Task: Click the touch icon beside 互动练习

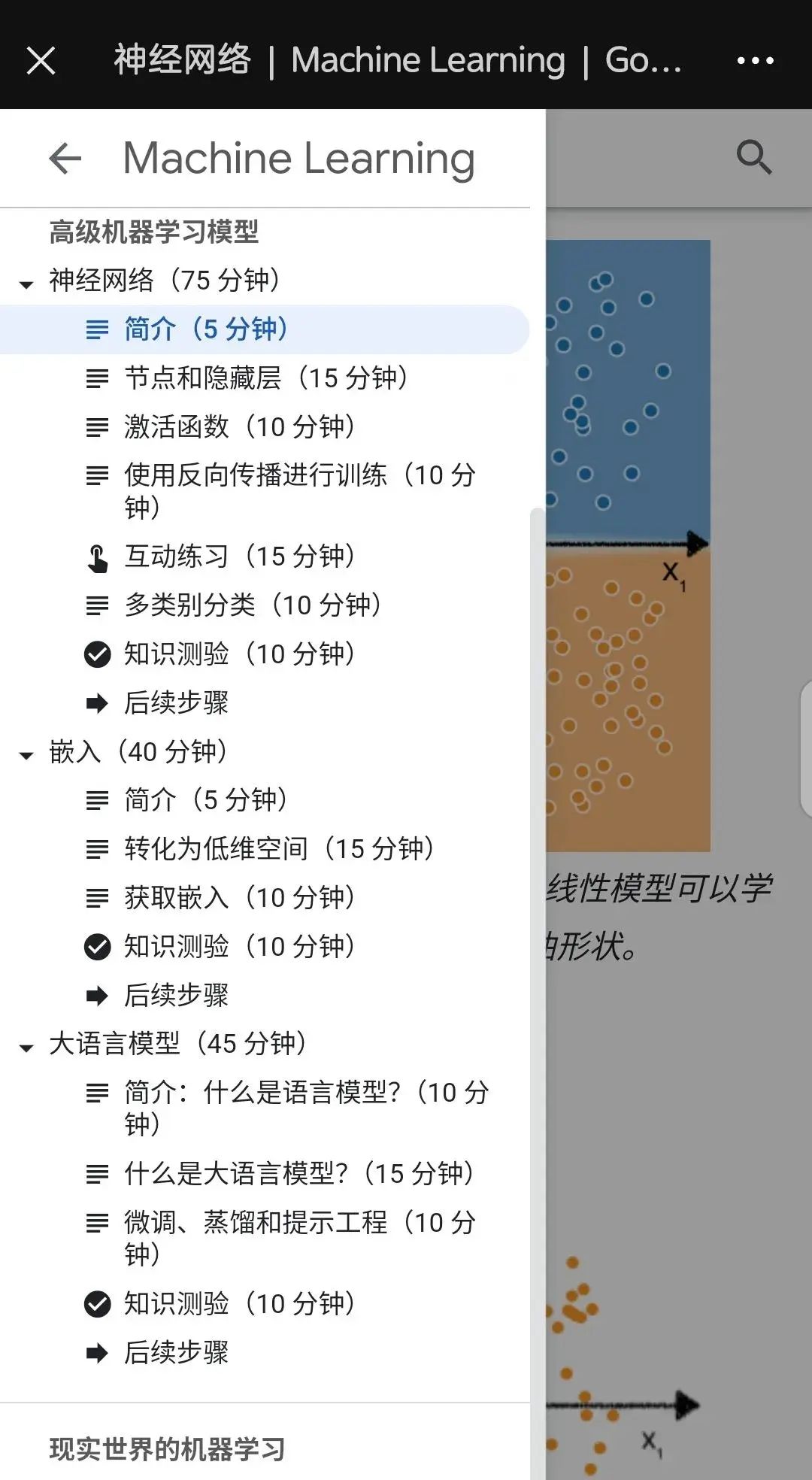Action: [97, 557]
